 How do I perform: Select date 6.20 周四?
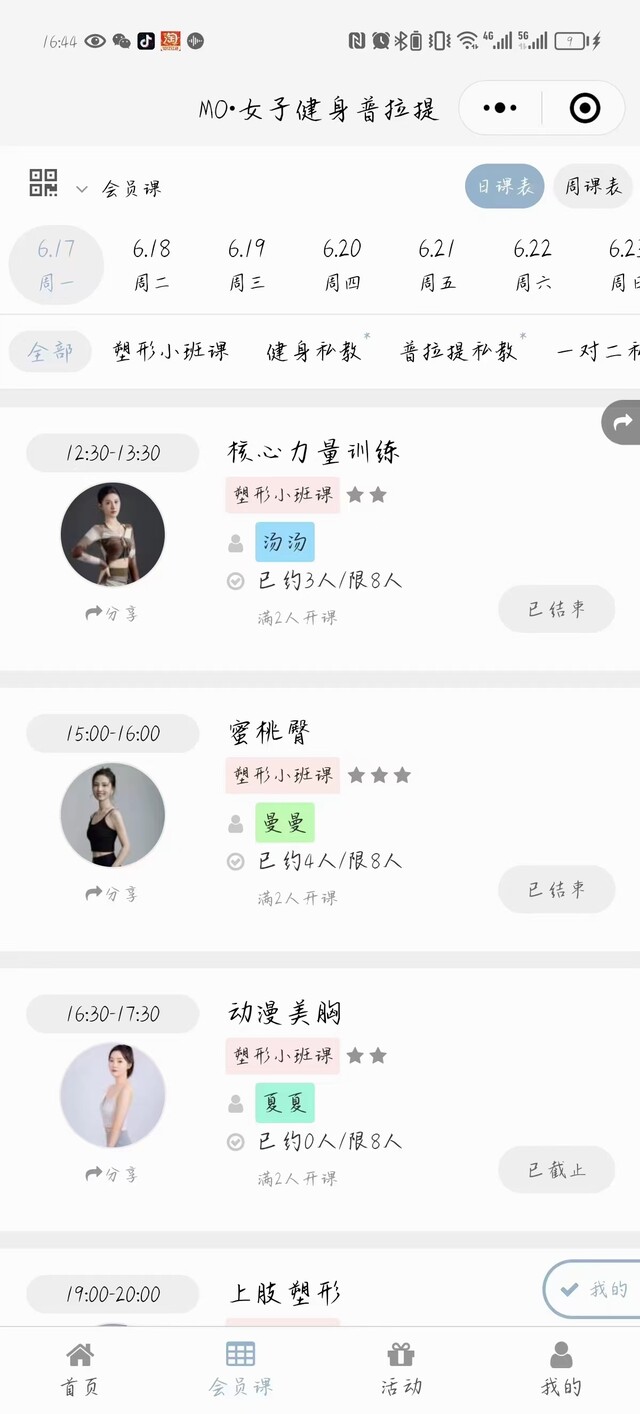coord(342,264)
